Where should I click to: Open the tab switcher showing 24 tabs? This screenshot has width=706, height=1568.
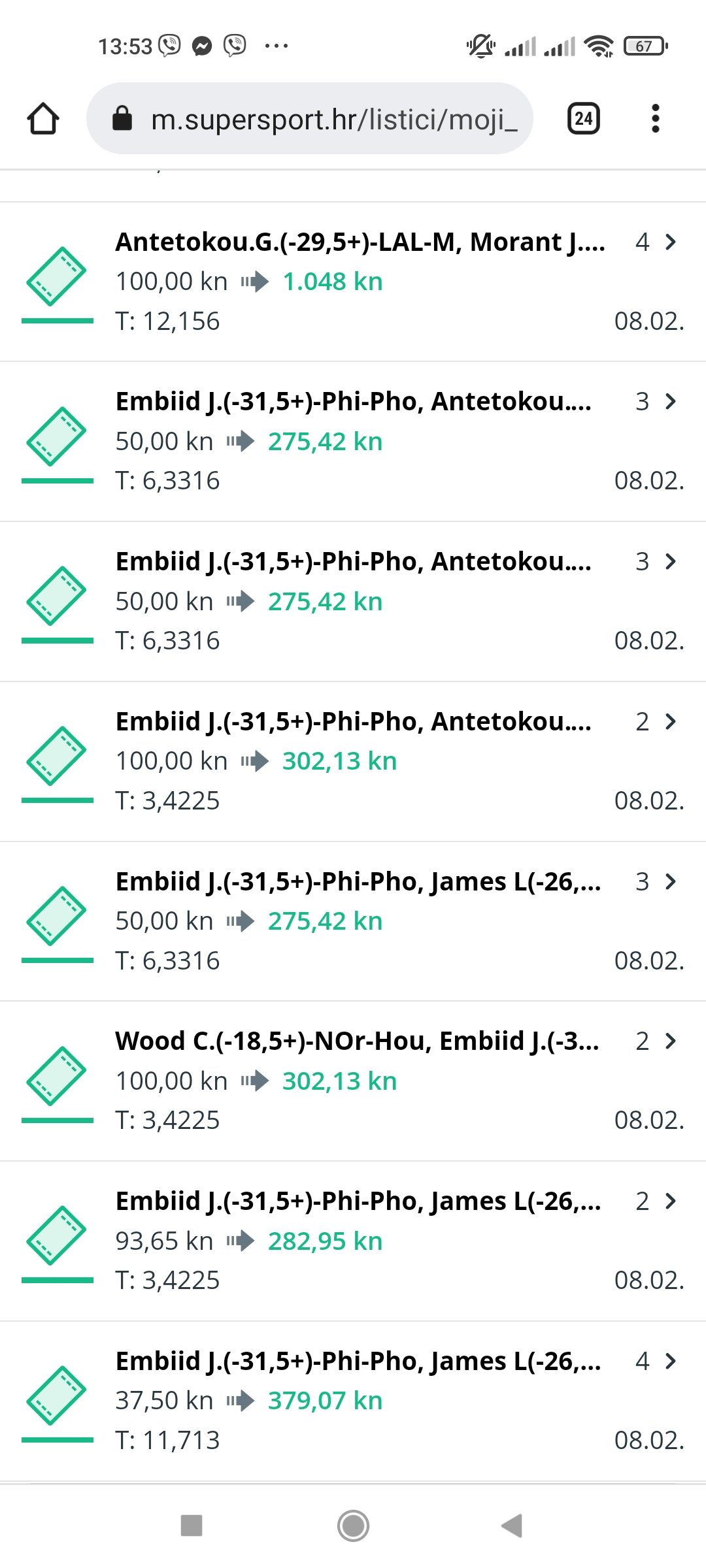[x=583, y=119]
